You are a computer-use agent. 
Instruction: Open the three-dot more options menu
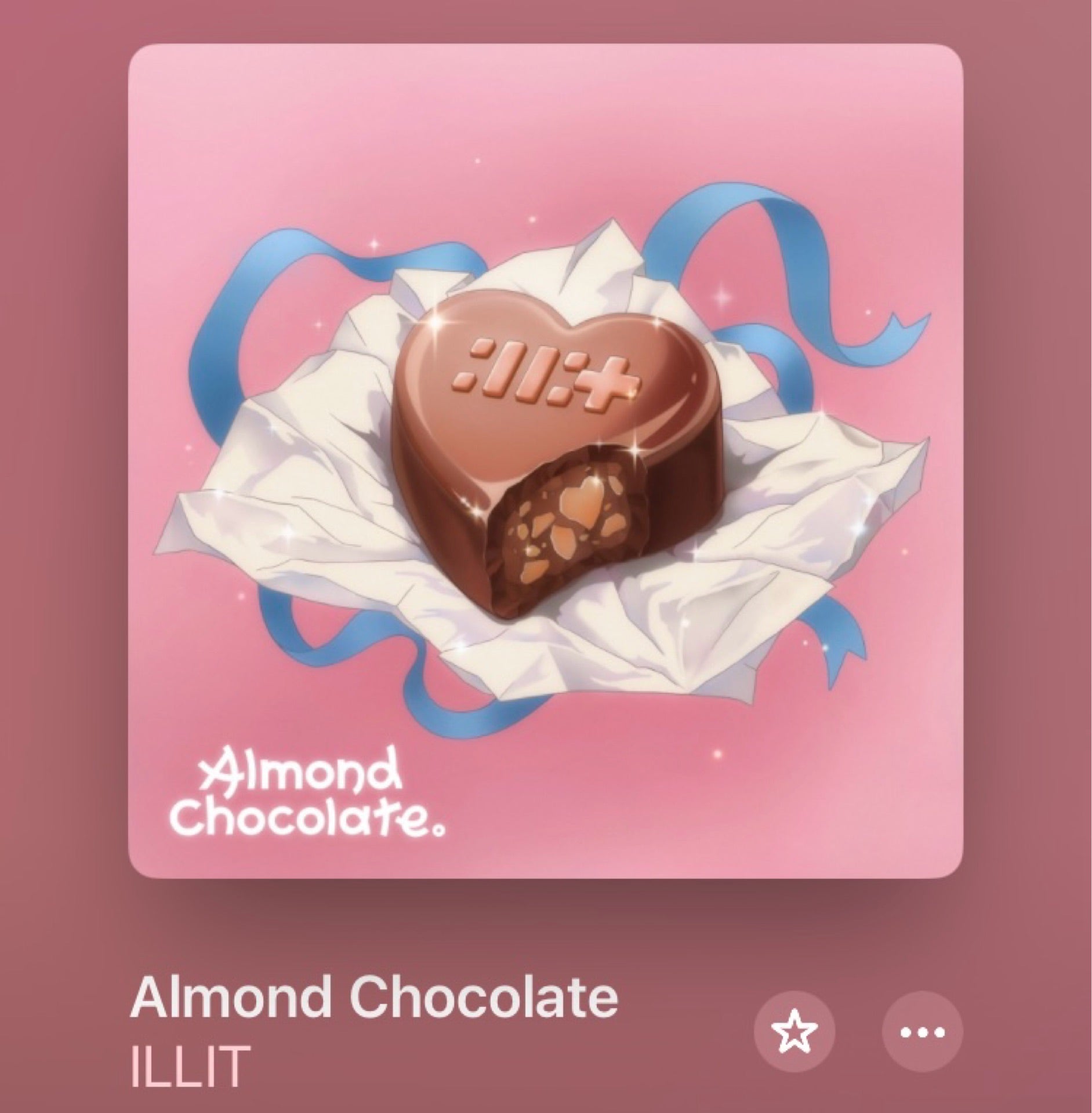click(922, 1031)
